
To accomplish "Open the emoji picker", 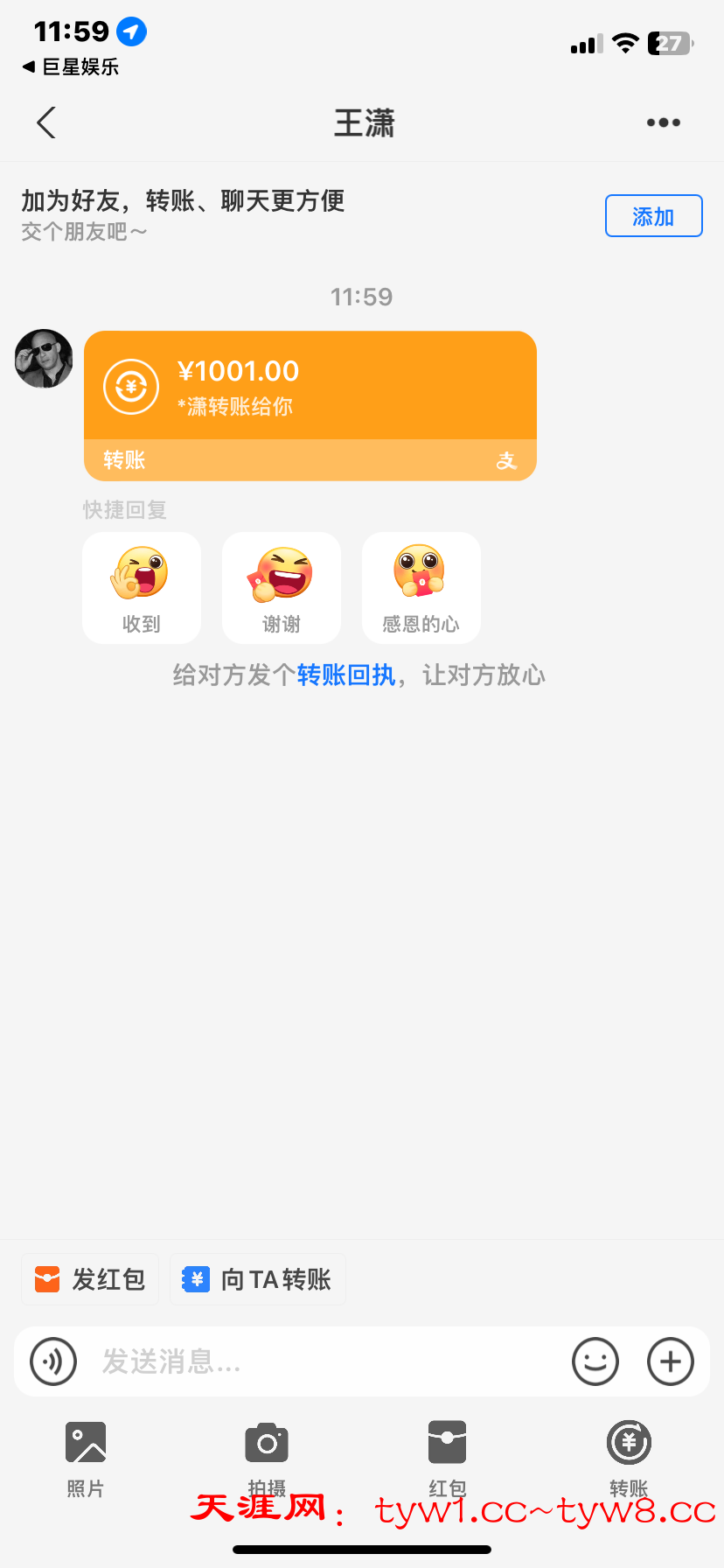I will 595,1361.
